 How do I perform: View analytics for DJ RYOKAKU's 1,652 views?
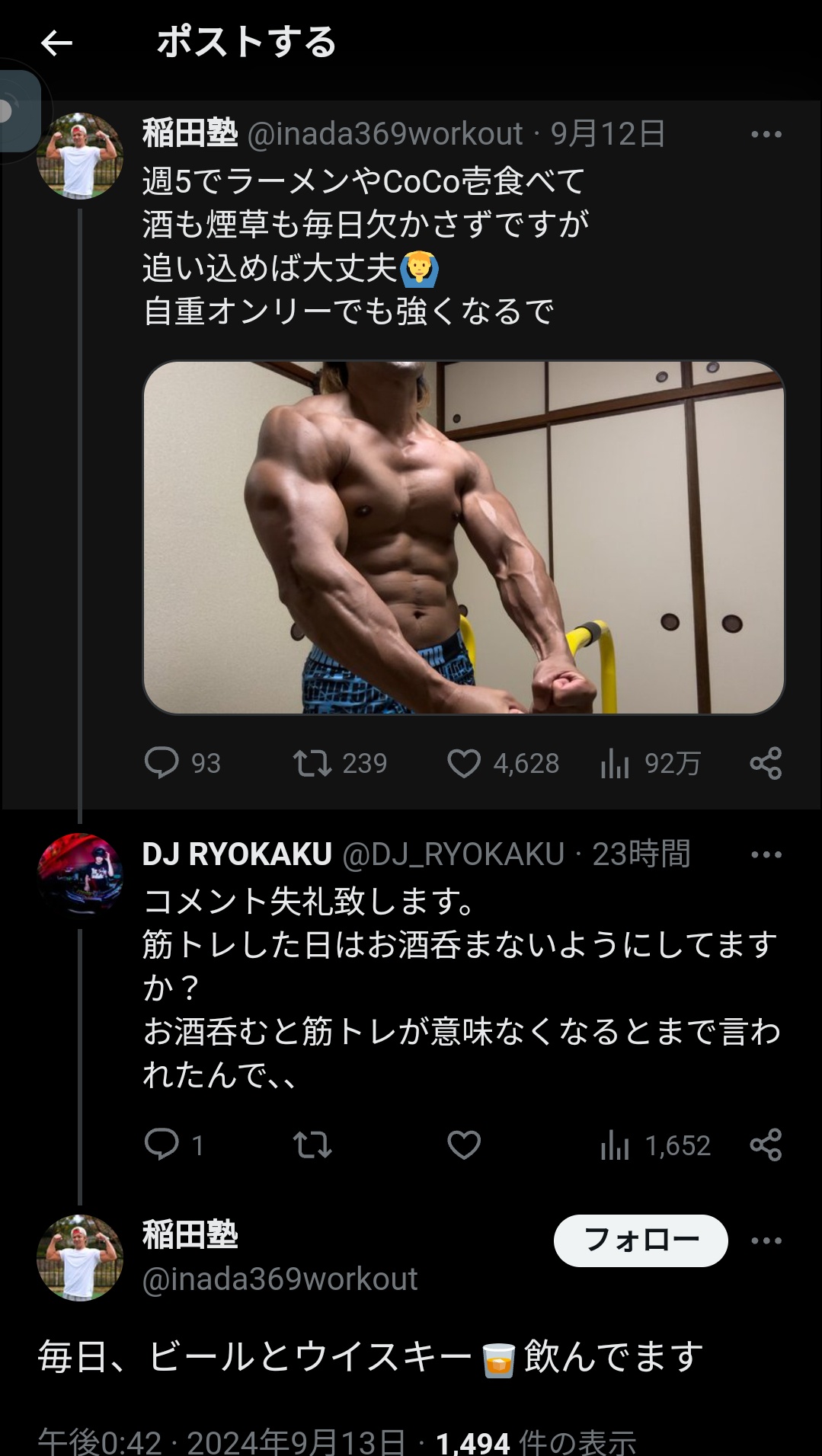pyautogui.click(x=615, y=1145)
